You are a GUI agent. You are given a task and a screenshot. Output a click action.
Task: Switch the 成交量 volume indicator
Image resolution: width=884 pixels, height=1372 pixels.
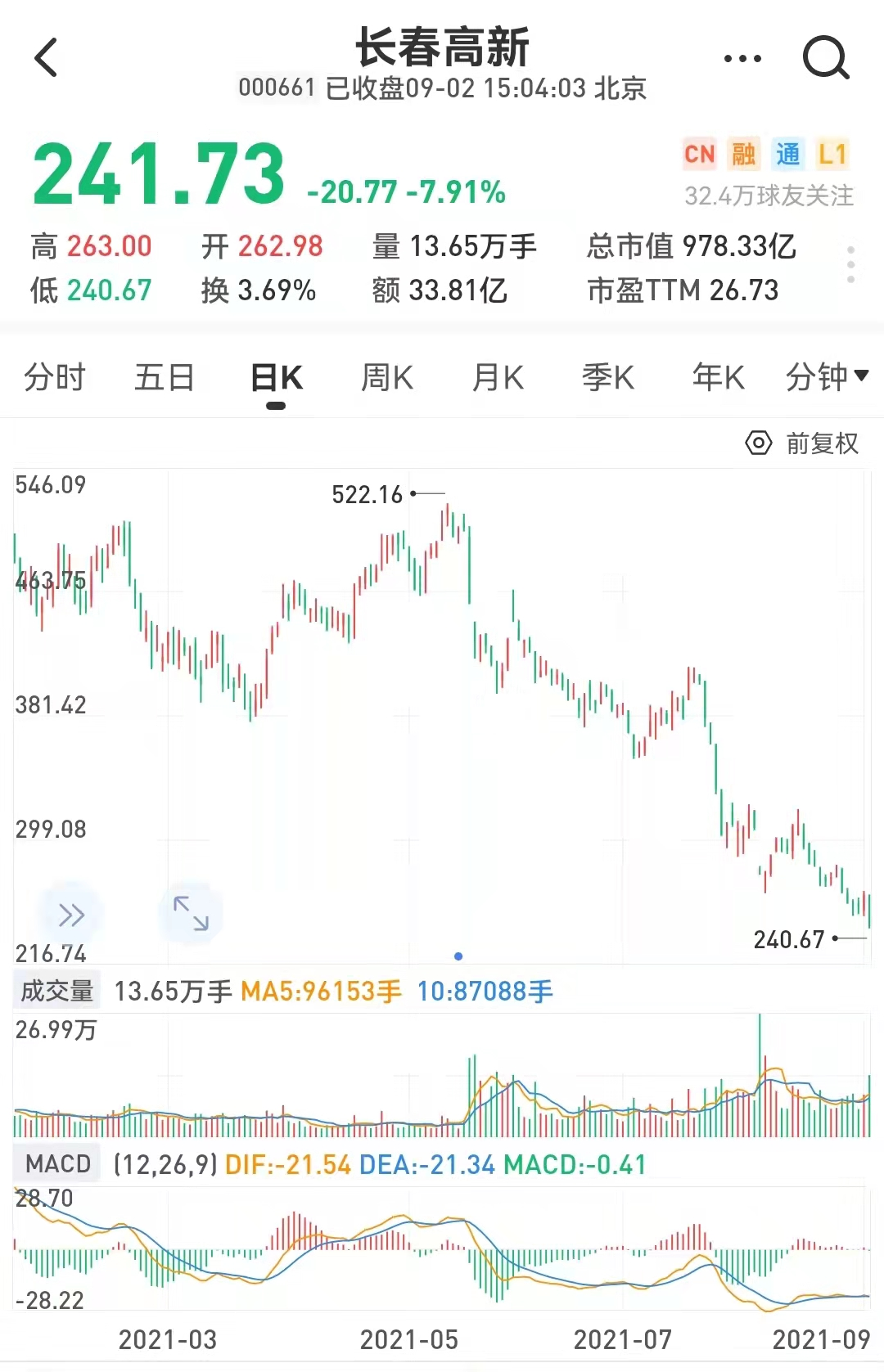56,991
